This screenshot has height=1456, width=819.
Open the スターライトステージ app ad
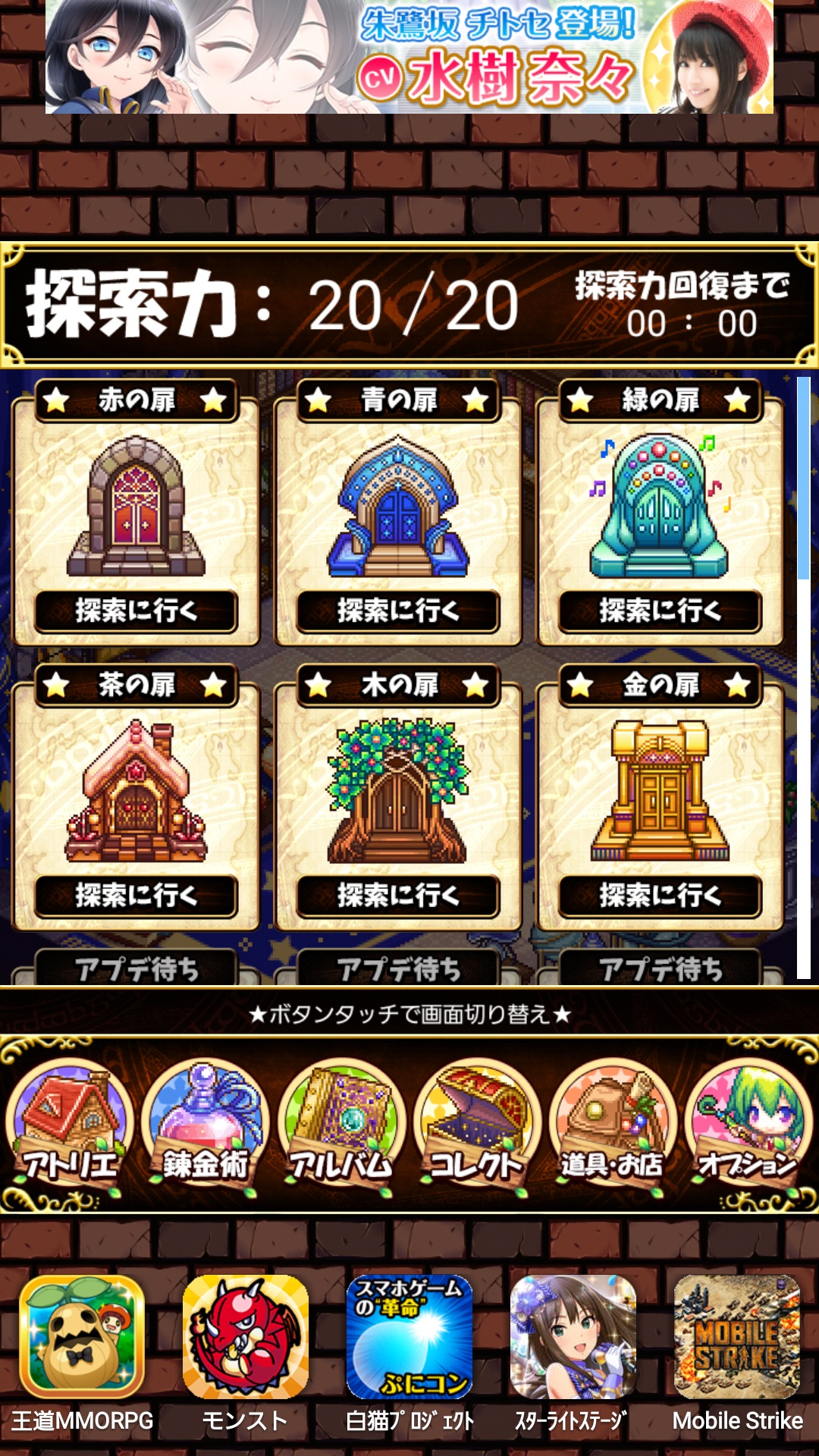coord(573,1338)
